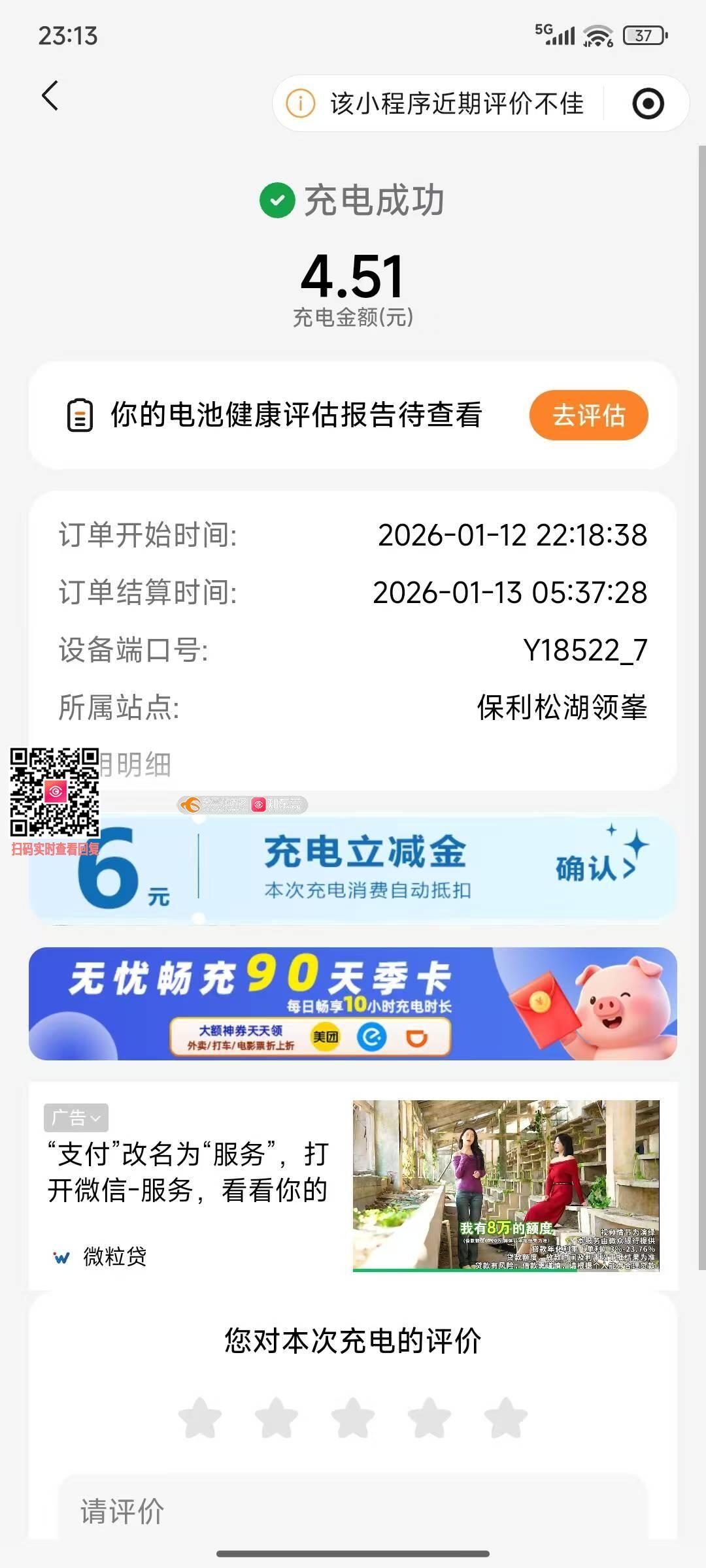Tap 去评估 for the battery health report
The width and height of the screenshot is (706, 1568).
coord(588,416)
